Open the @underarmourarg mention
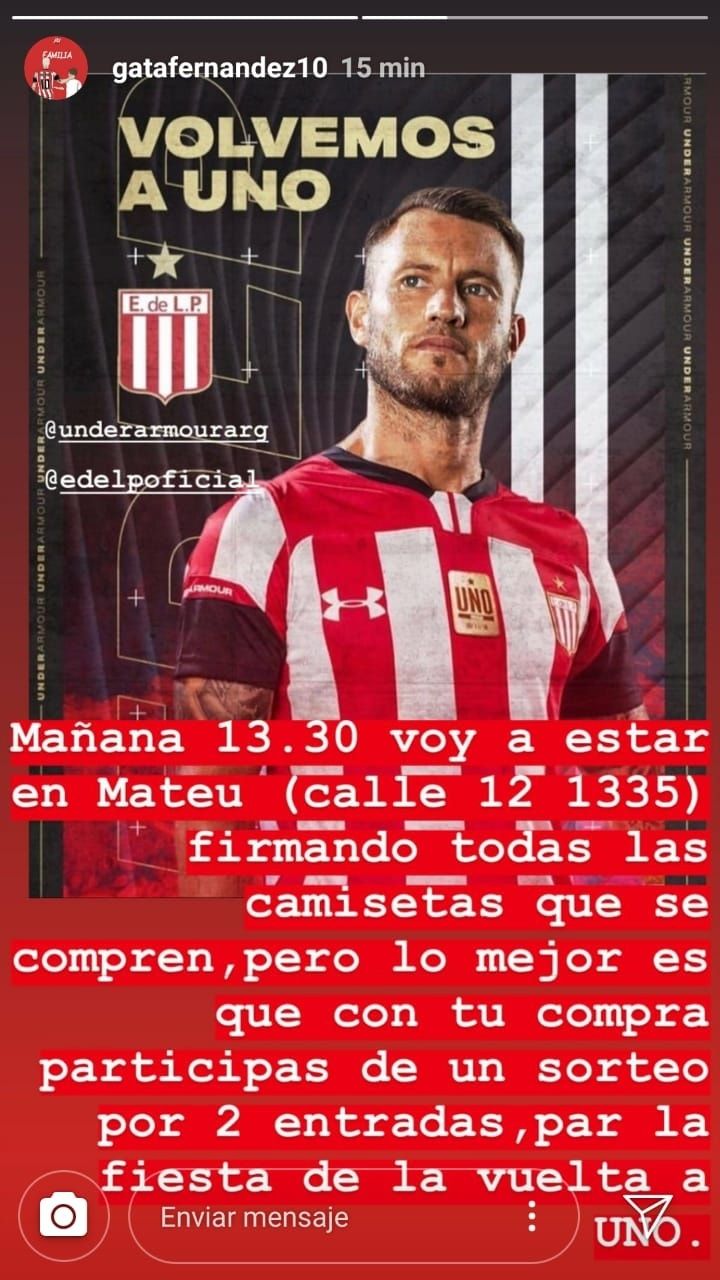Image resolution: width=720 pixels, height=1280 pixels. (x=156, y=431)
